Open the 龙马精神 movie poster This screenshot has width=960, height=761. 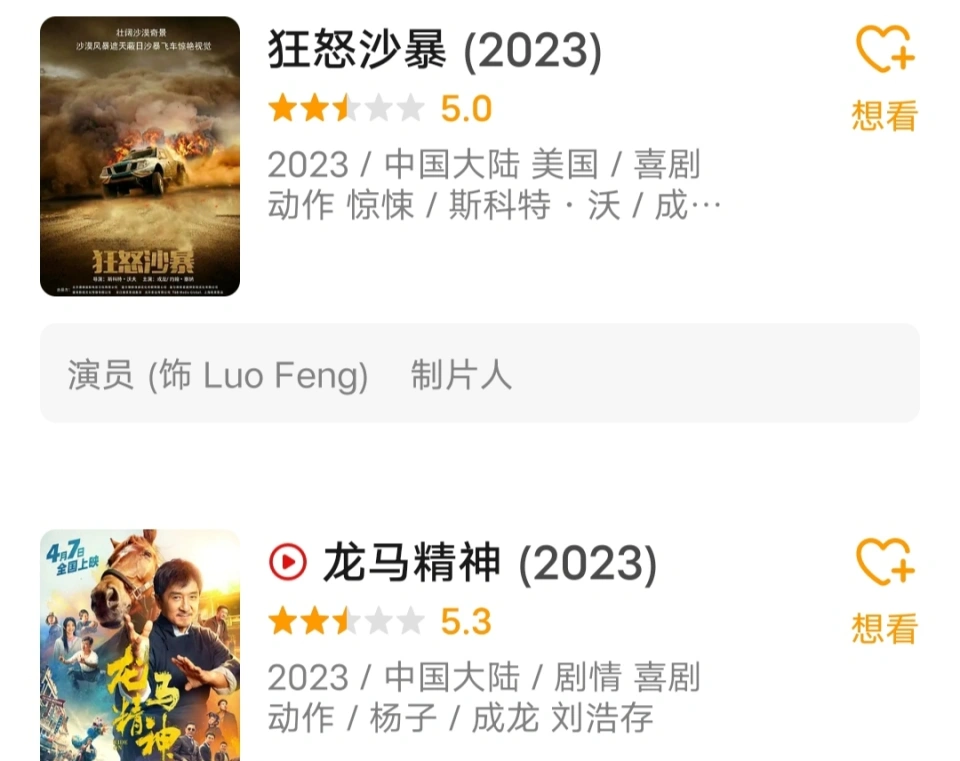(x=140, y=645)
